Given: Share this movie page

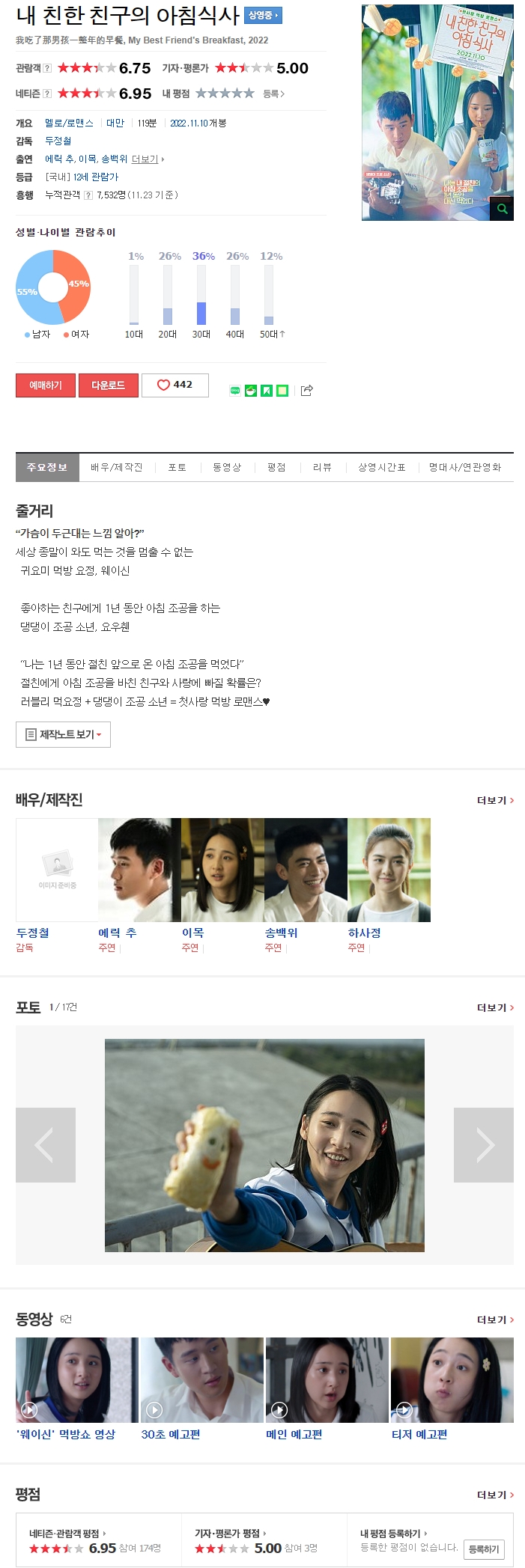Looking at the screenshot, I should click(306, 390).
